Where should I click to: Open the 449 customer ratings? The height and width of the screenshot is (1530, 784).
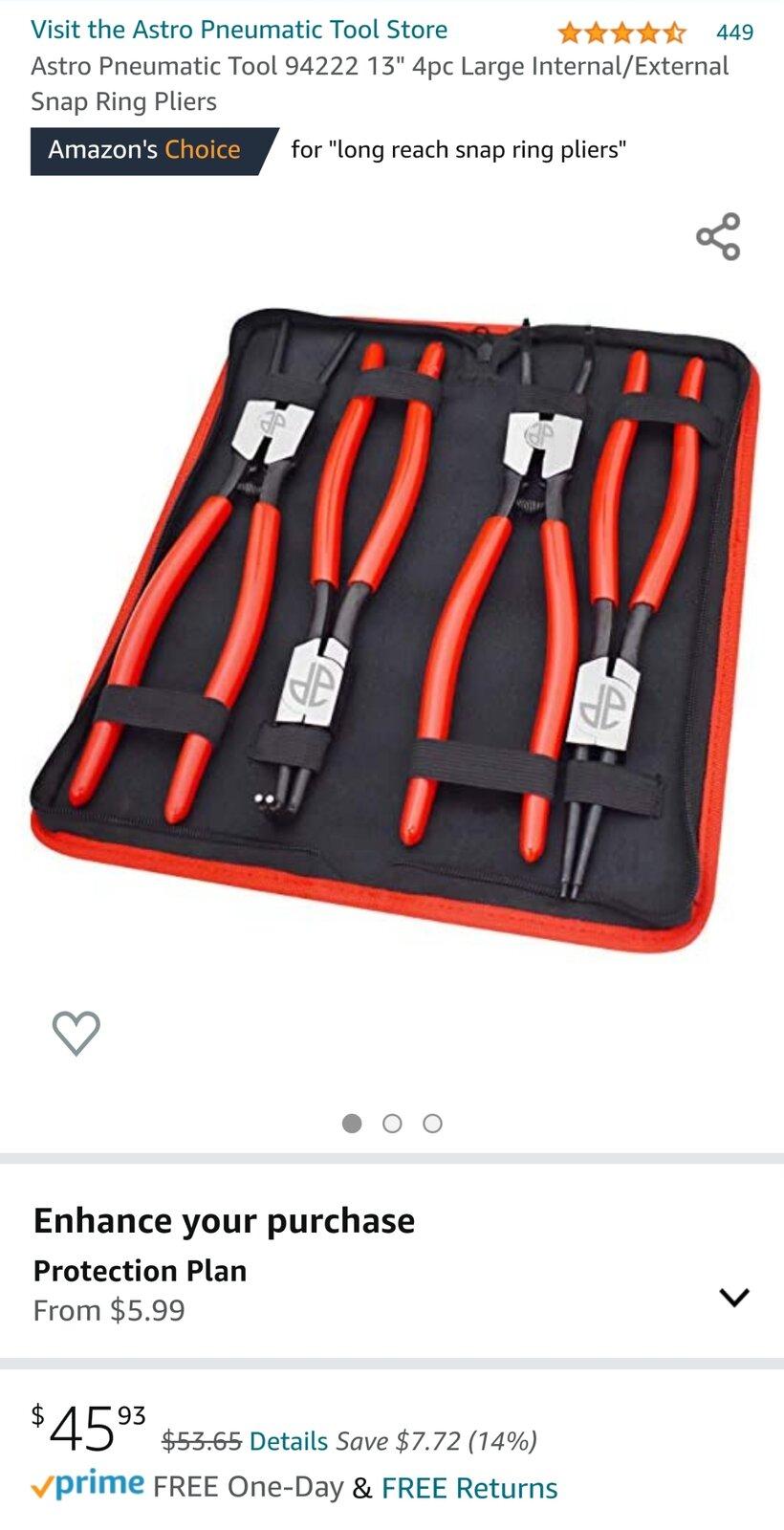pos(733,33)
